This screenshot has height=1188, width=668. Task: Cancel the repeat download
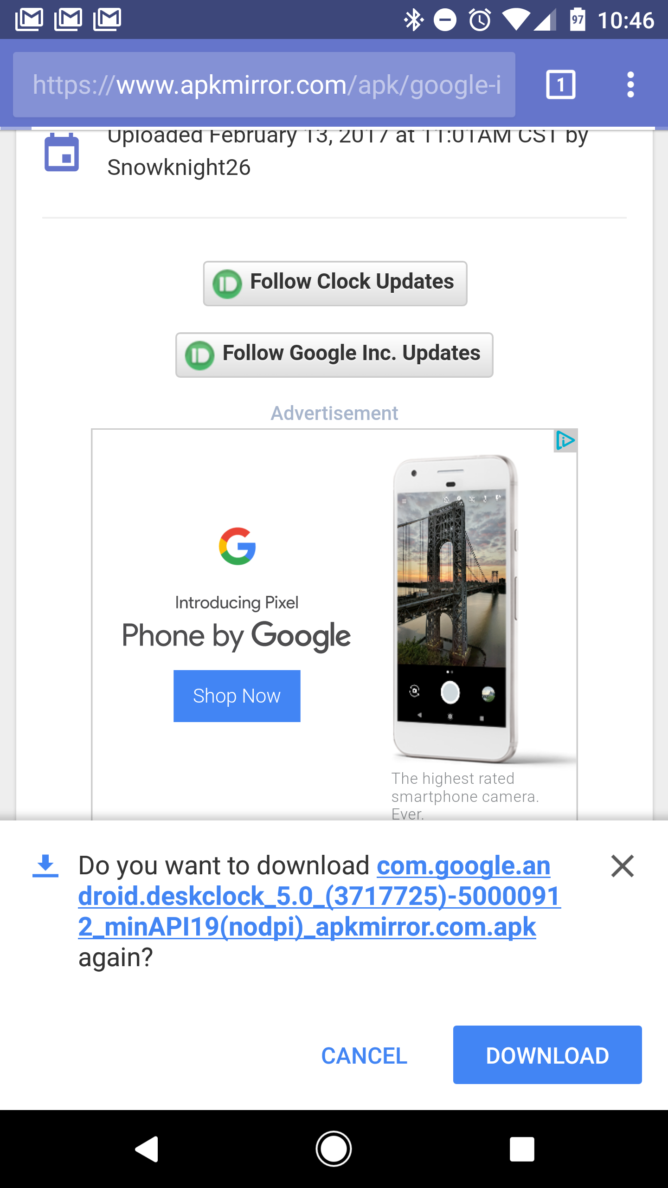pos(364,1055)
